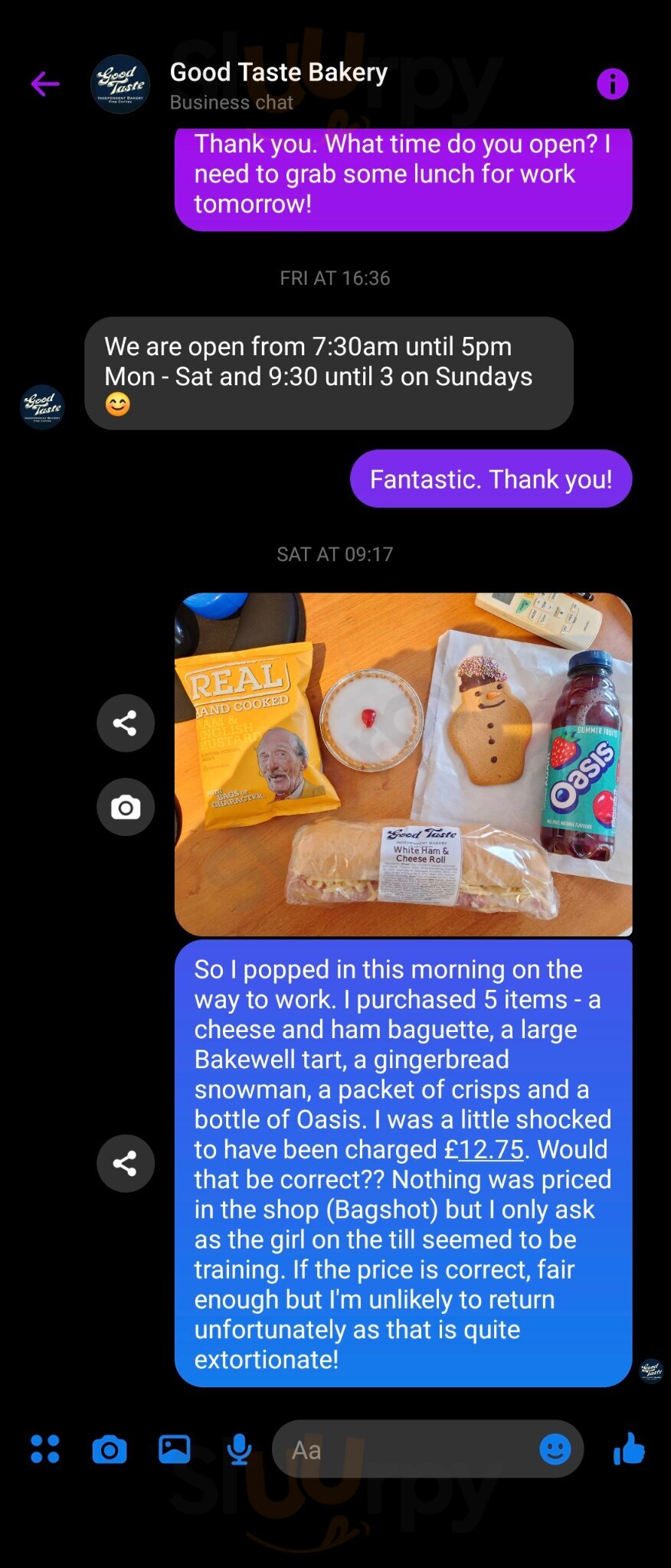
Task: Open the Good Taste Bakery profile header
Action: (278, 84)
